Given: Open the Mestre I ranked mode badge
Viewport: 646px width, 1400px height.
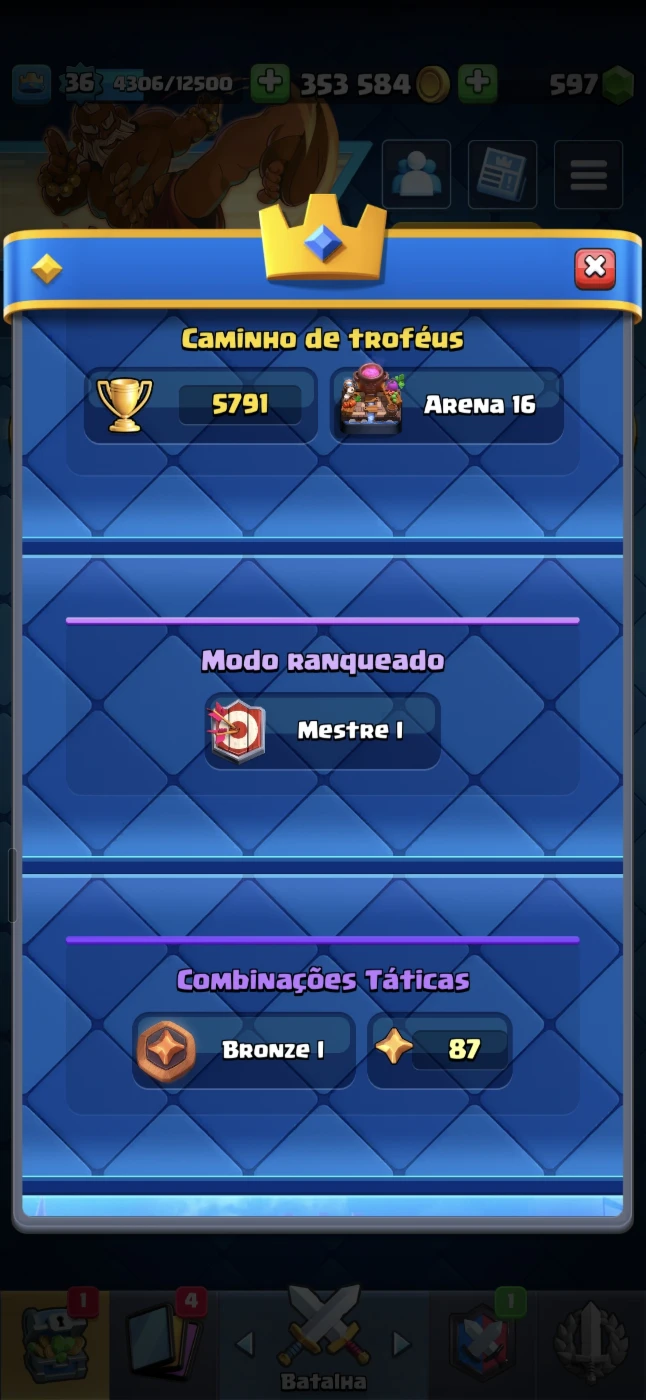Looking at the screenshot, I should click(x=323, y=731).
